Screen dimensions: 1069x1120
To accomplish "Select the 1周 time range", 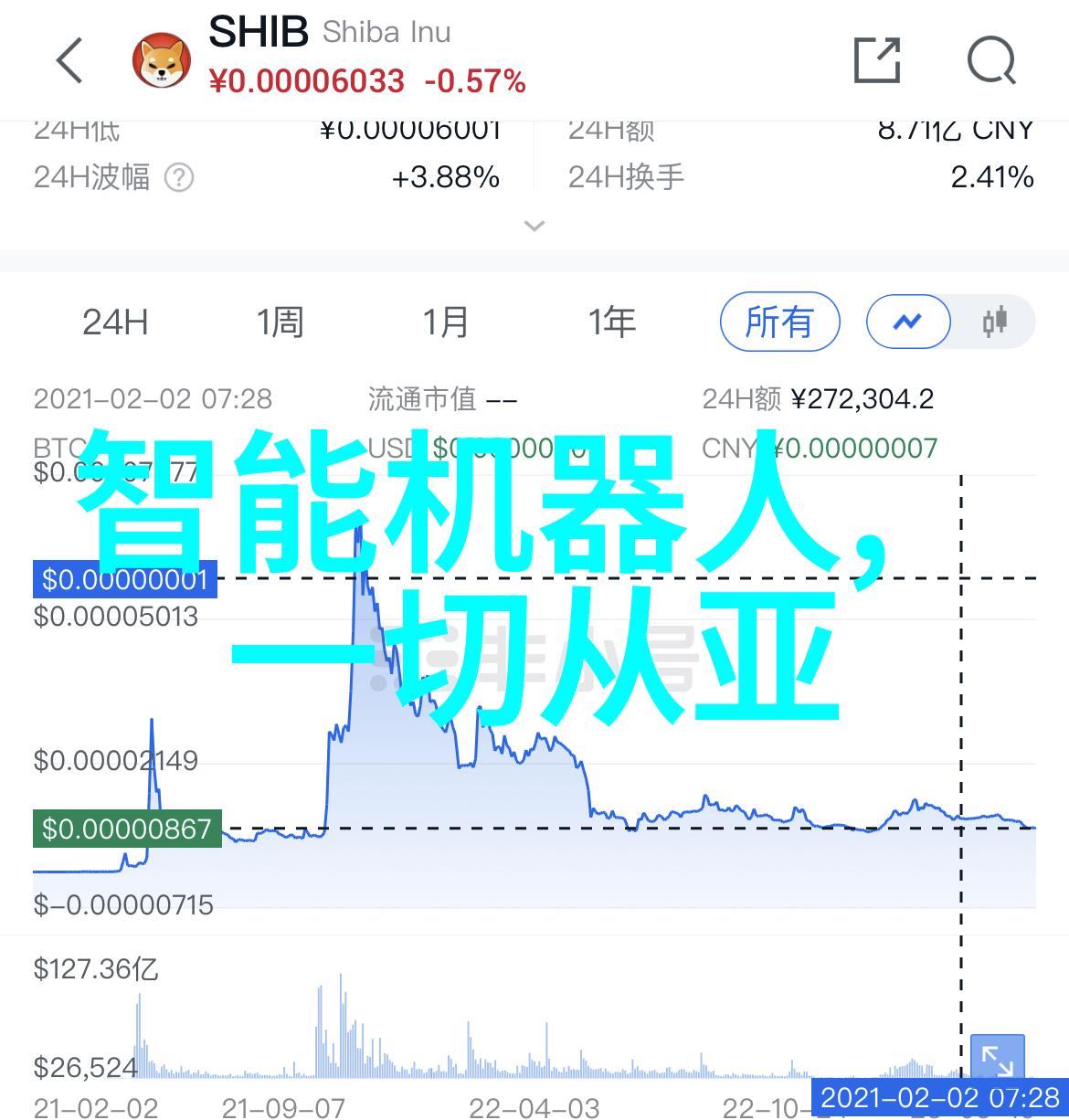I will click(x=280, y=322).
